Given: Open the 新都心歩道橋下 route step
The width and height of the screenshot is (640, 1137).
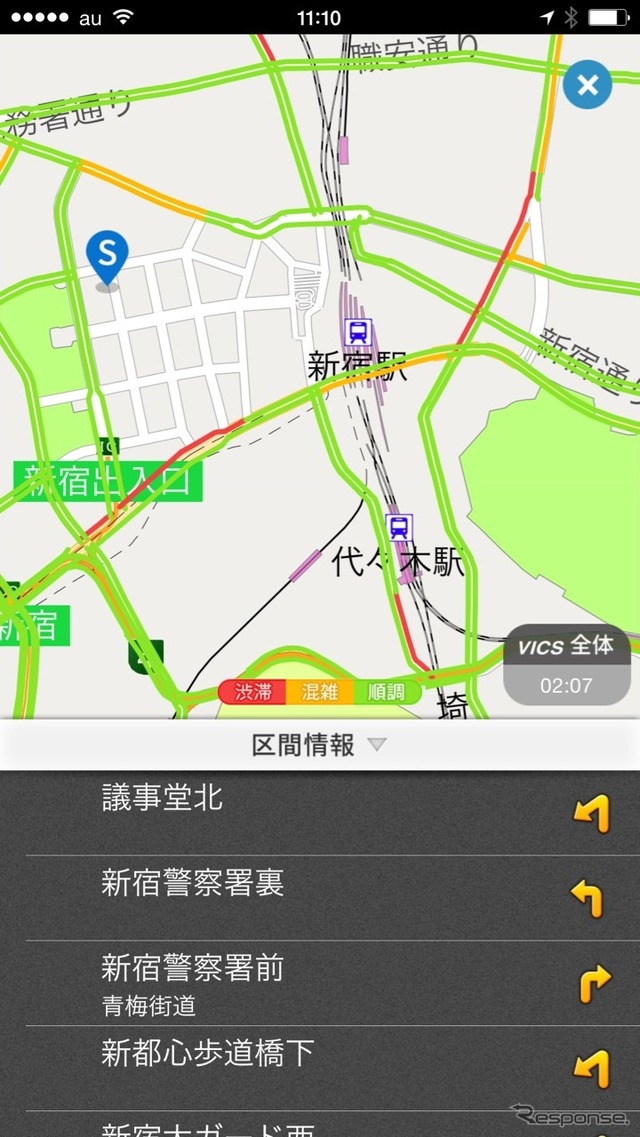Looking at the screenshot, I should click(320, 1067).
